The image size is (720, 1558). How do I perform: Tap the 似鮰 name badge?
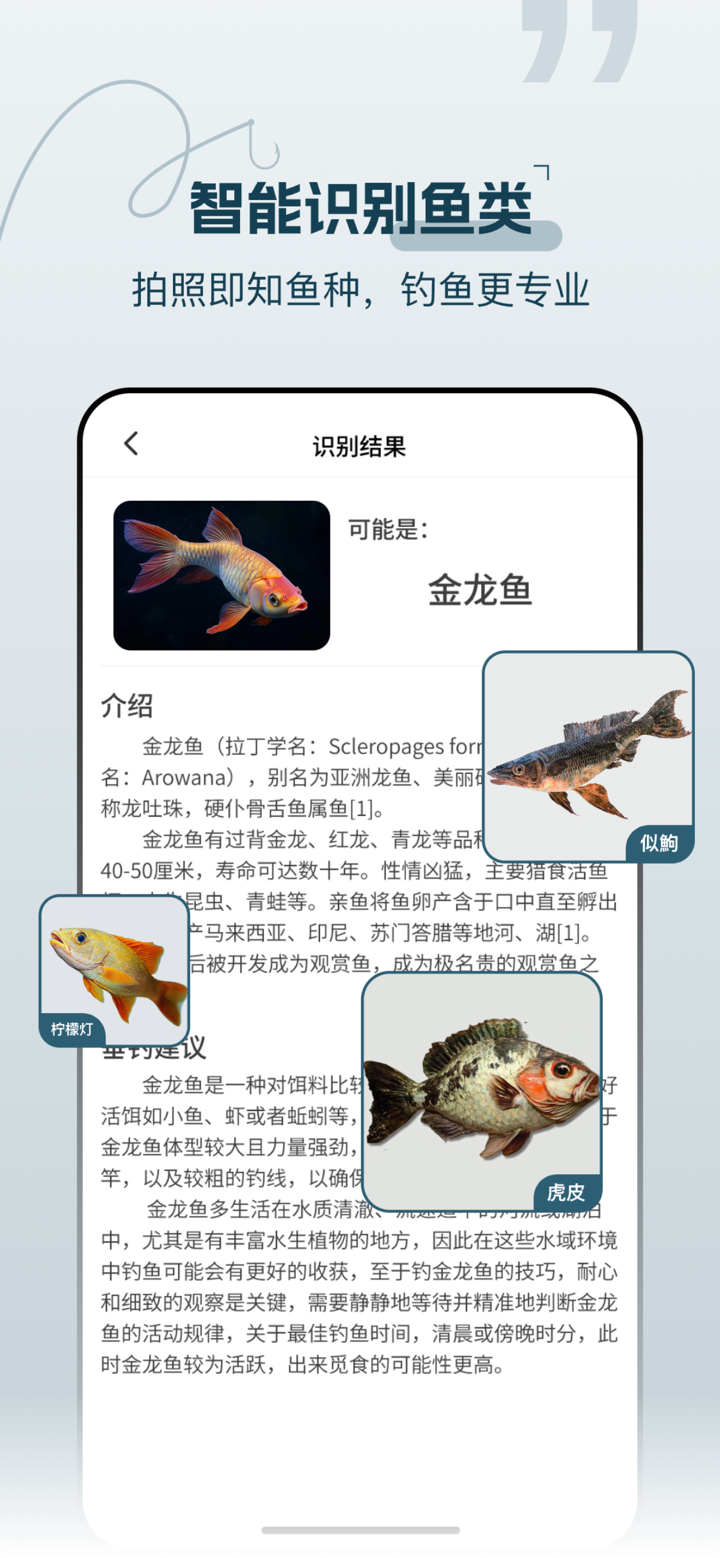(x=660, y=843)
